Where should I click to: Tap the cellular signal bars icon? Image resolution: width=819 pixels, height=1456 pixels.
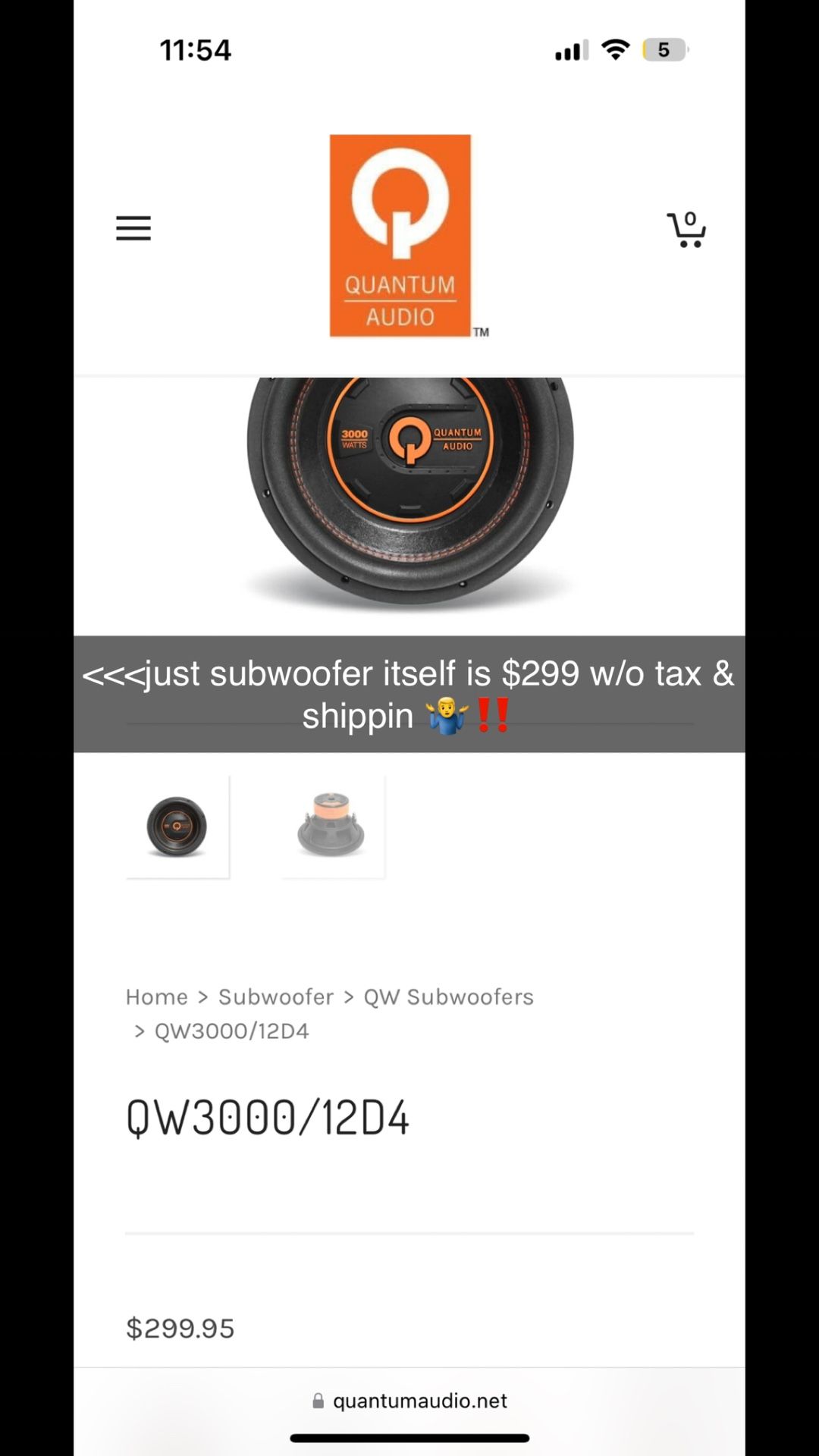pos(570,49)
